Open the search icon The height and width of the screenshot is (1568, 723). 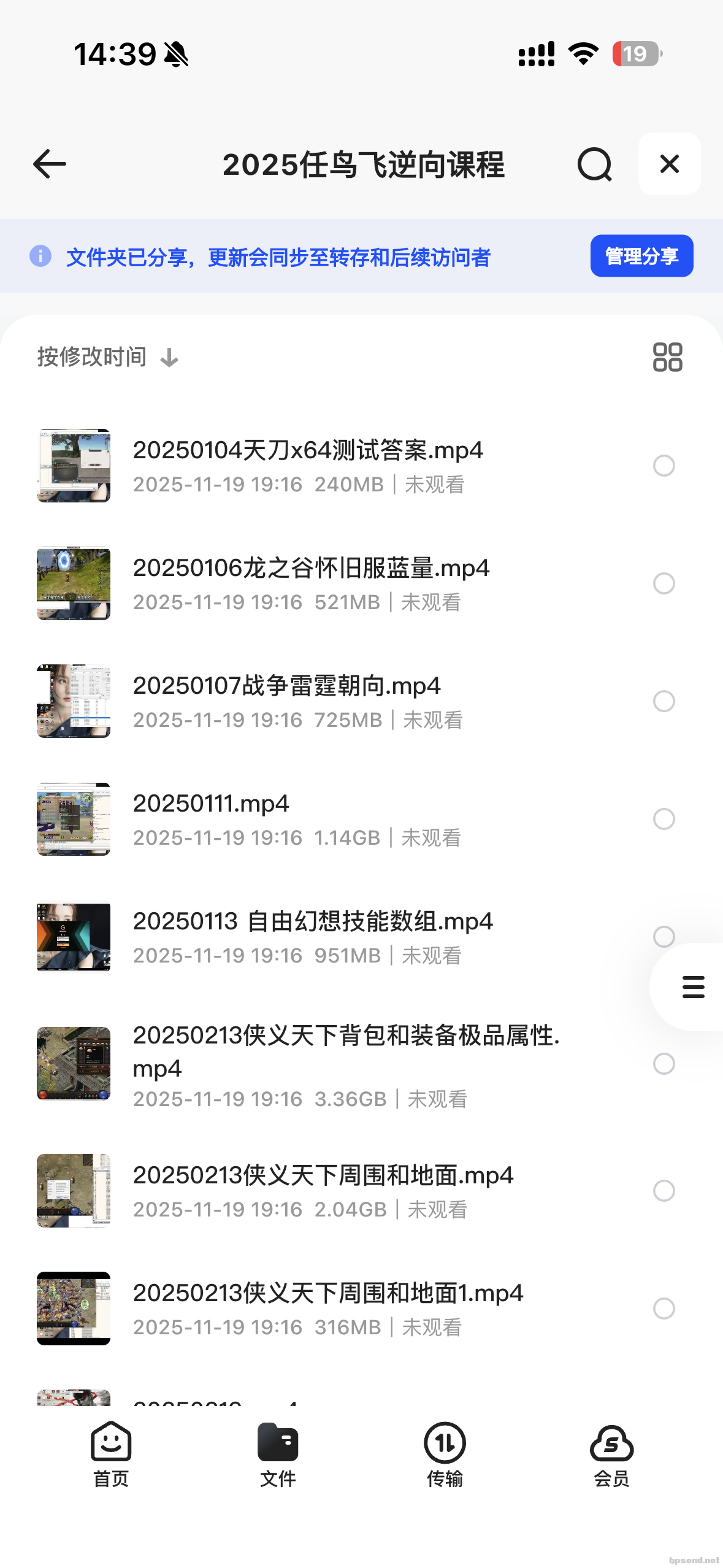pyautogui.click(x=594, y=164)
